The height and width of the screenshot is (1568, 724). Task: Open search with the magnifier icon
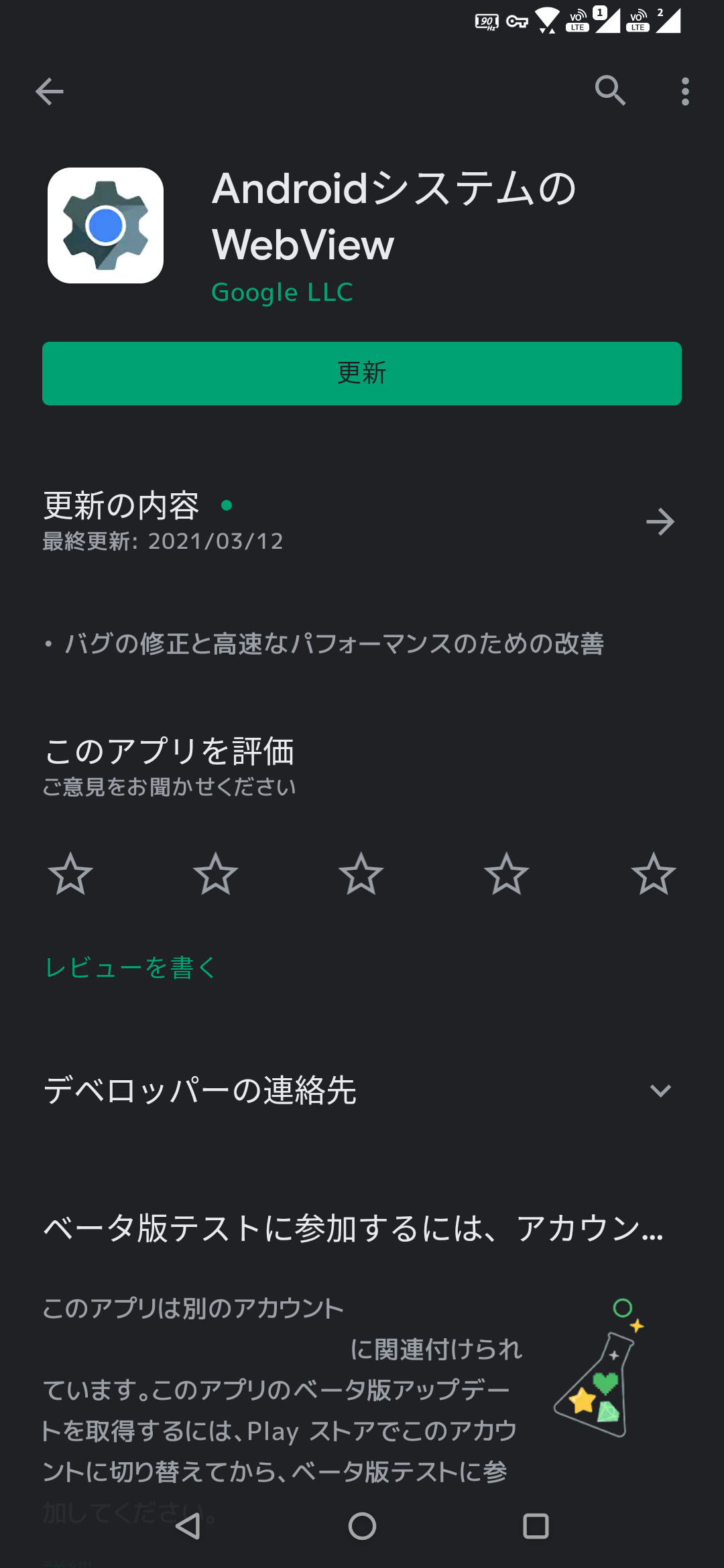pyautogui.click(x=610, y=90)
